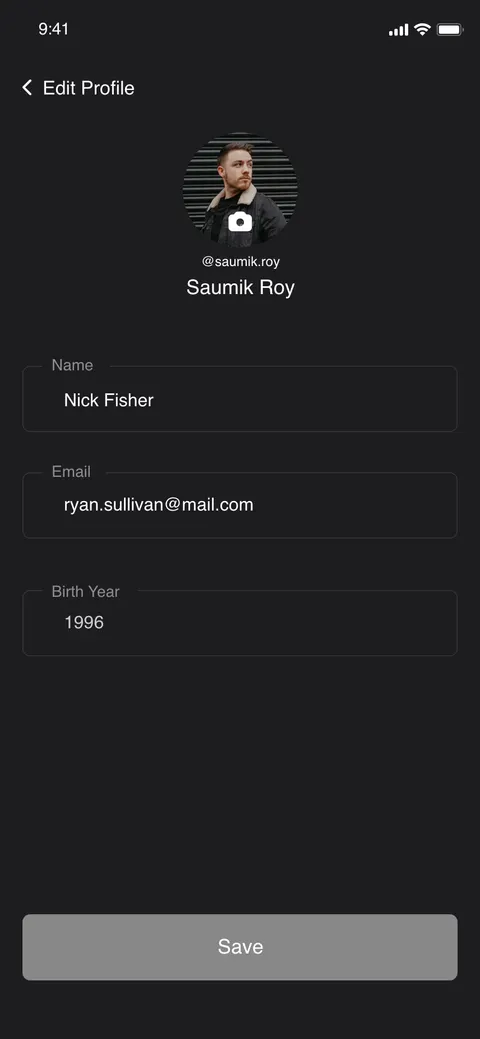Tap the Email input field
Screen dimensions: 480x1039
point(240,505)
